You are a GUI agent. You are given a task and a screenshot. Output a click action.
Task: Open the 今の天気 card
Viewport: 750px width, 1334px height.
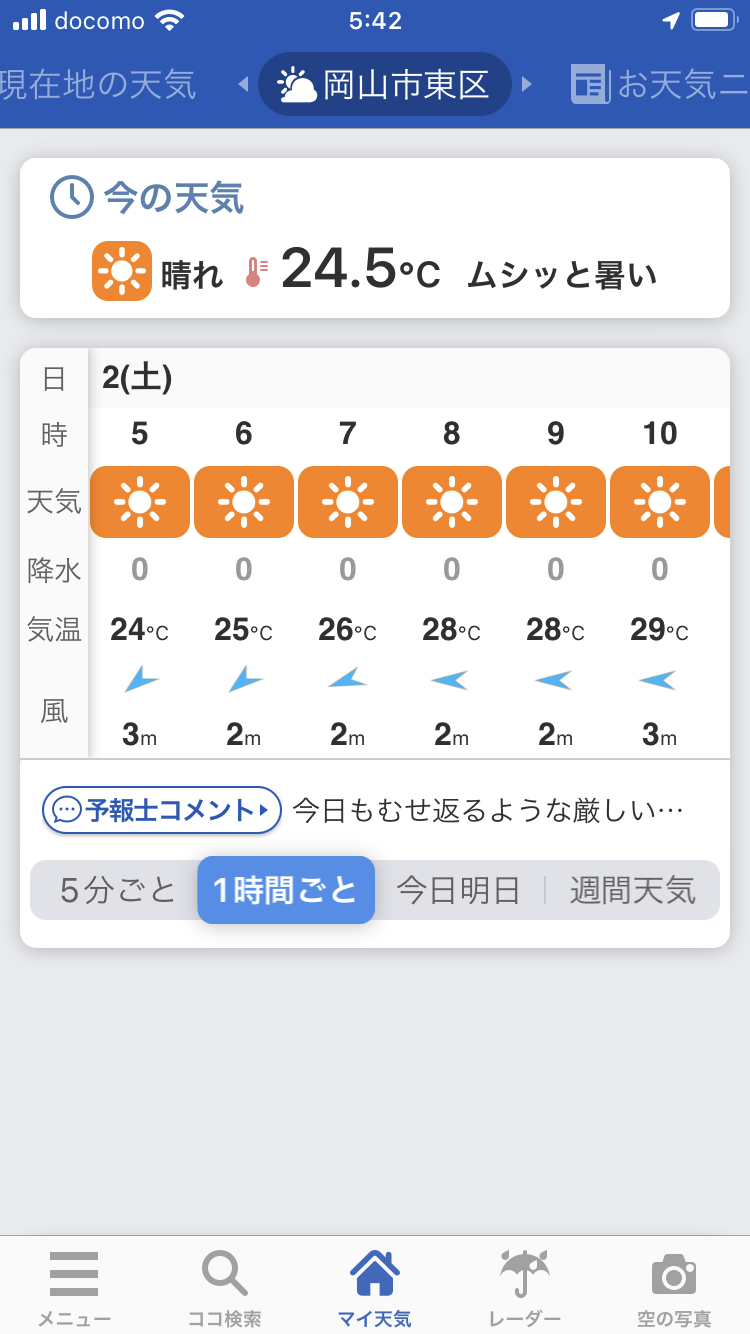coord(375,238)
